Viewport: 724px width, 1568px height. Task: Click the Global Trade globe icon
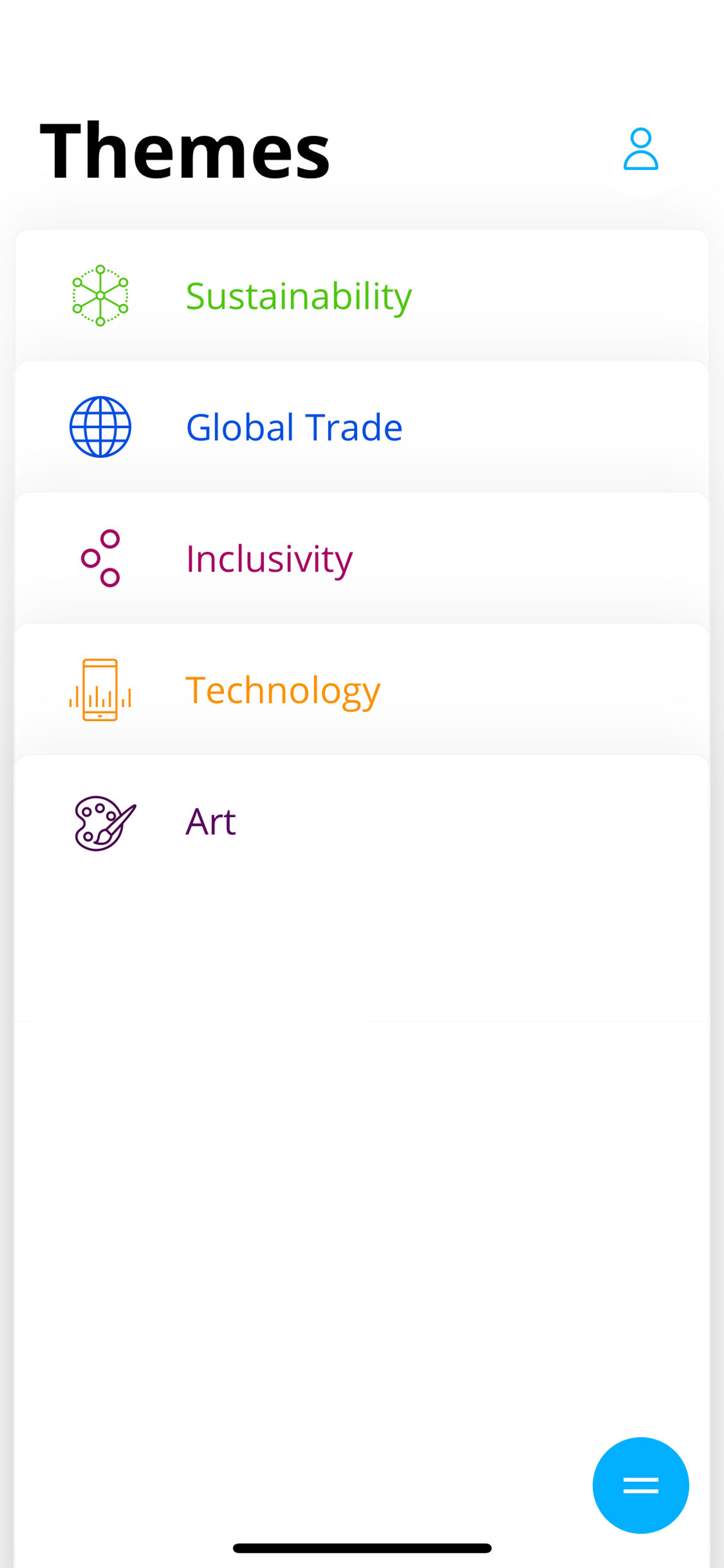(x=100, y=425)
